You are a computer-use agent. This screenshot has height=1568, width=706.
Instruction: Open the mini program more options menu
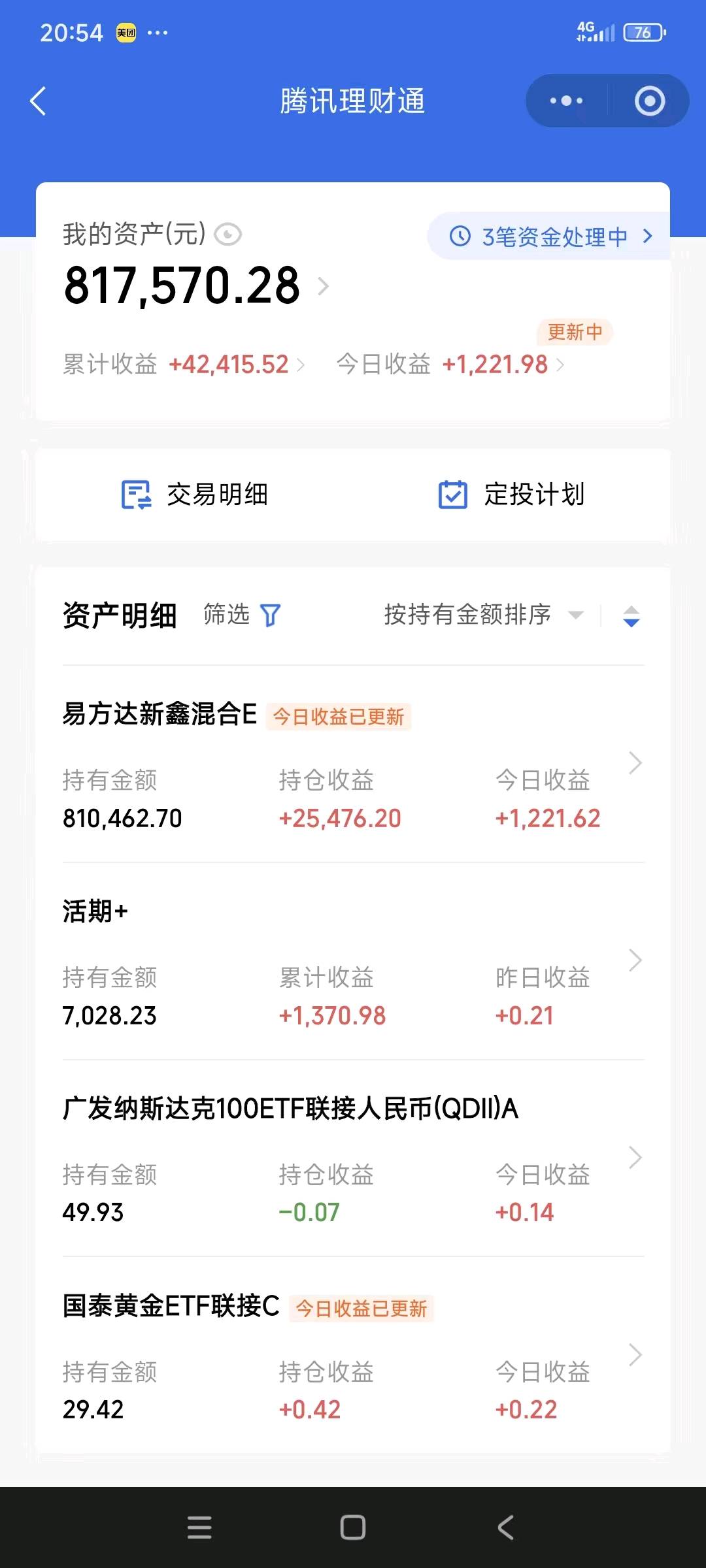566,101
